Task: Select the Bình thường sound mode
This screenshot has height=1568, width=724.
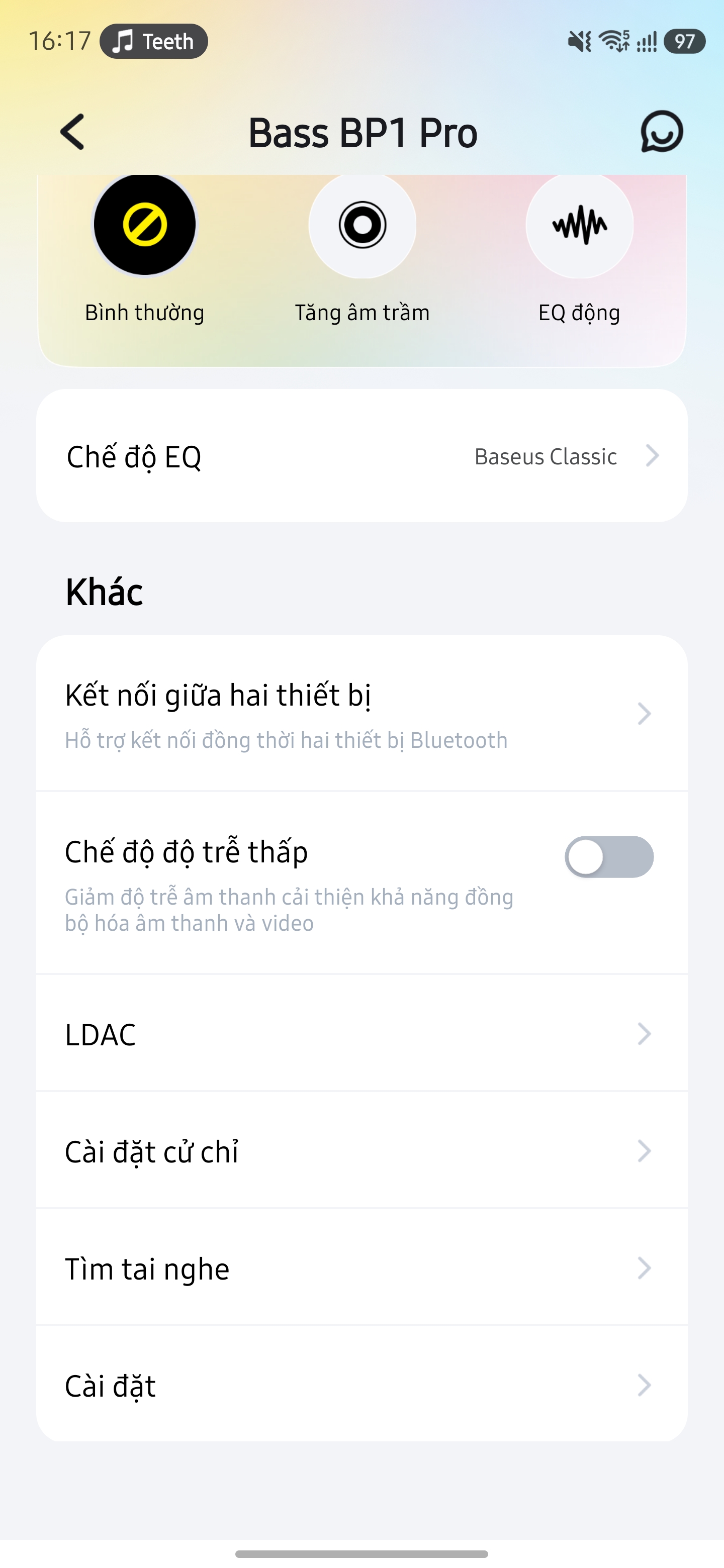Action: click(144, 225)
